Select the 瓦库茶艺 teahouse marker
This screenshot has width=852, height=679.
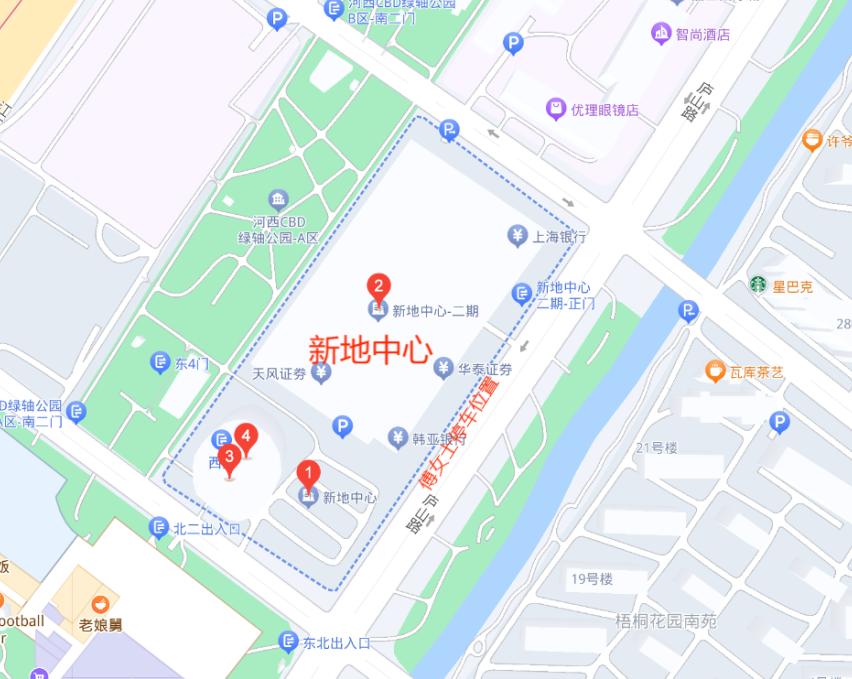point(714,372)
